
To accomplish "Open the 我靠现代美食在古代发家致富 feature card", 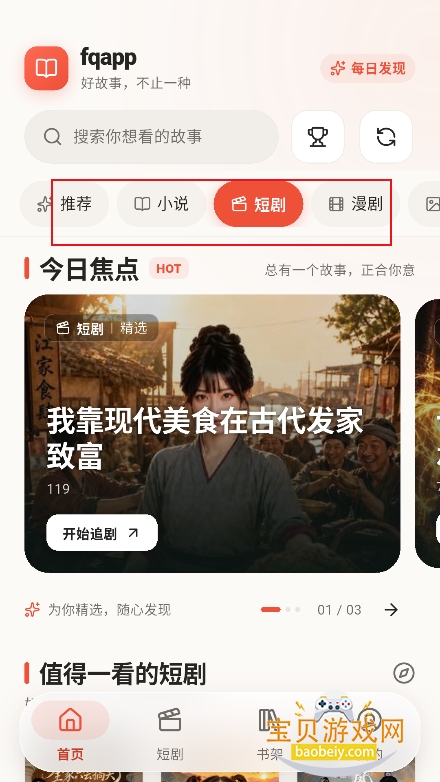I will [213, 433].
